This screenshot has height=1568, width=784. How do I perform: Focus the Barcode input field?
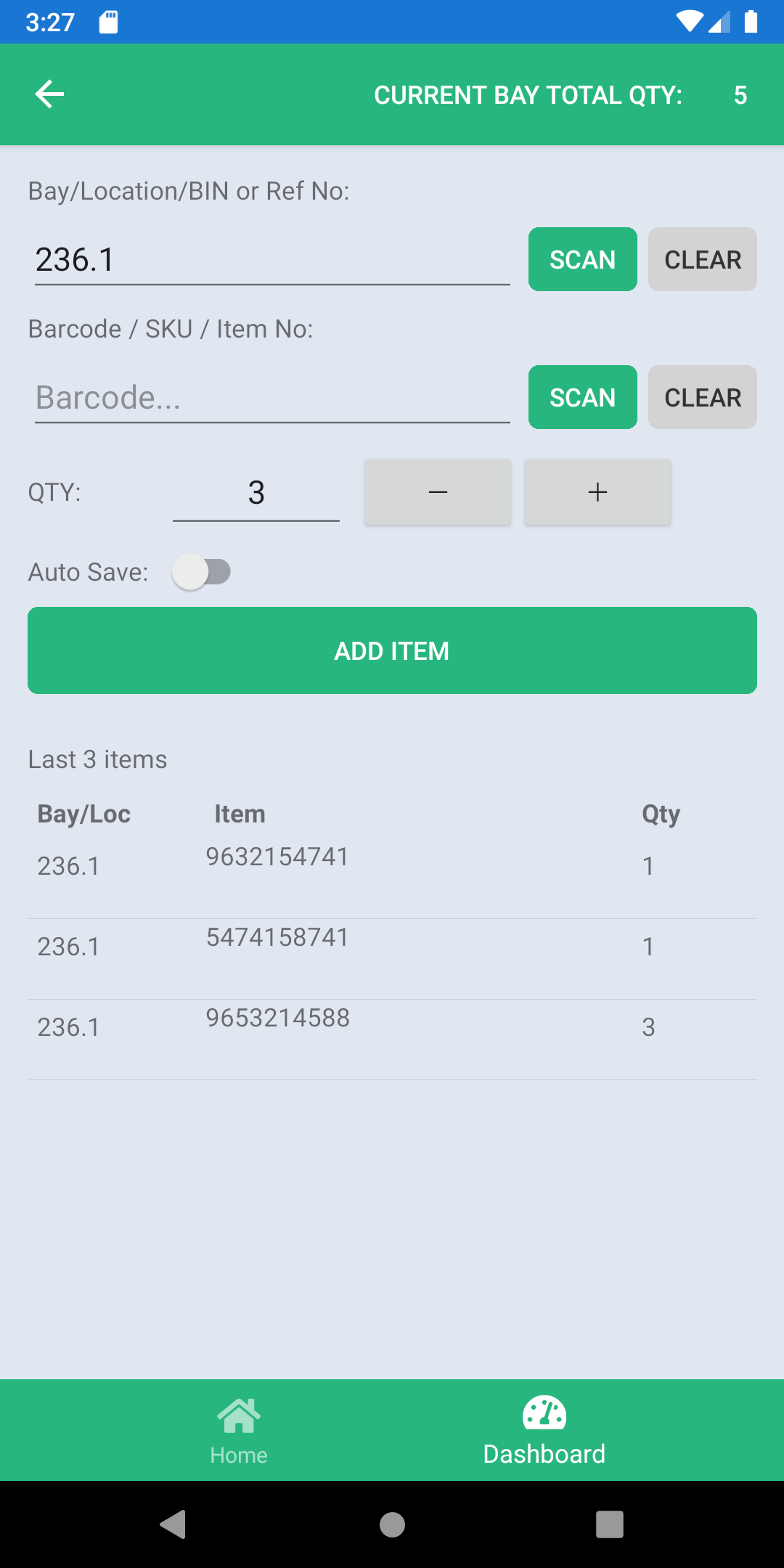coord(271,398)
